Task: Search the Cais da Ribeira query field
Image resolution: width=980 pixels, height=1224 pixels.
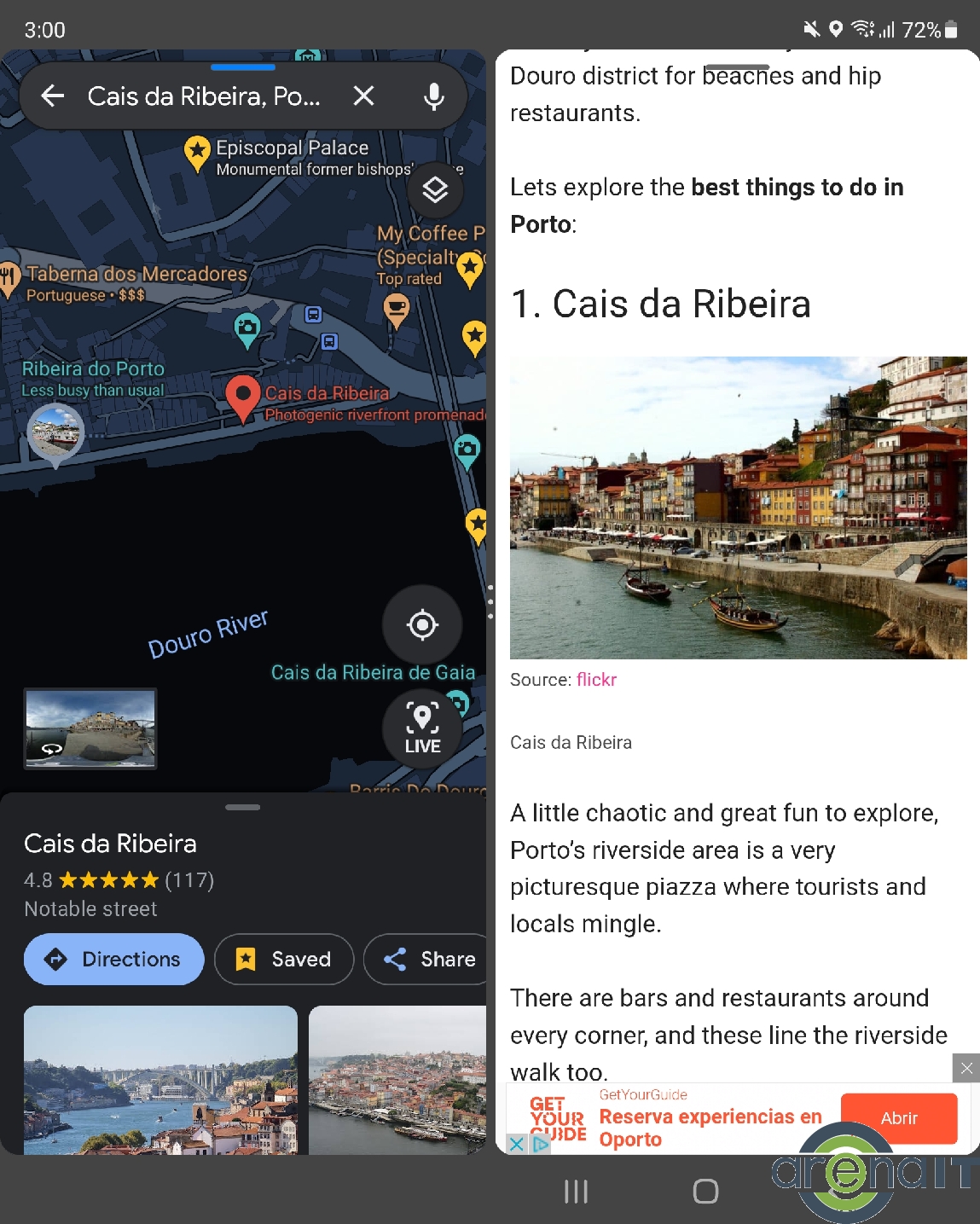Action: pyautogui.click(x=205, y=96)
